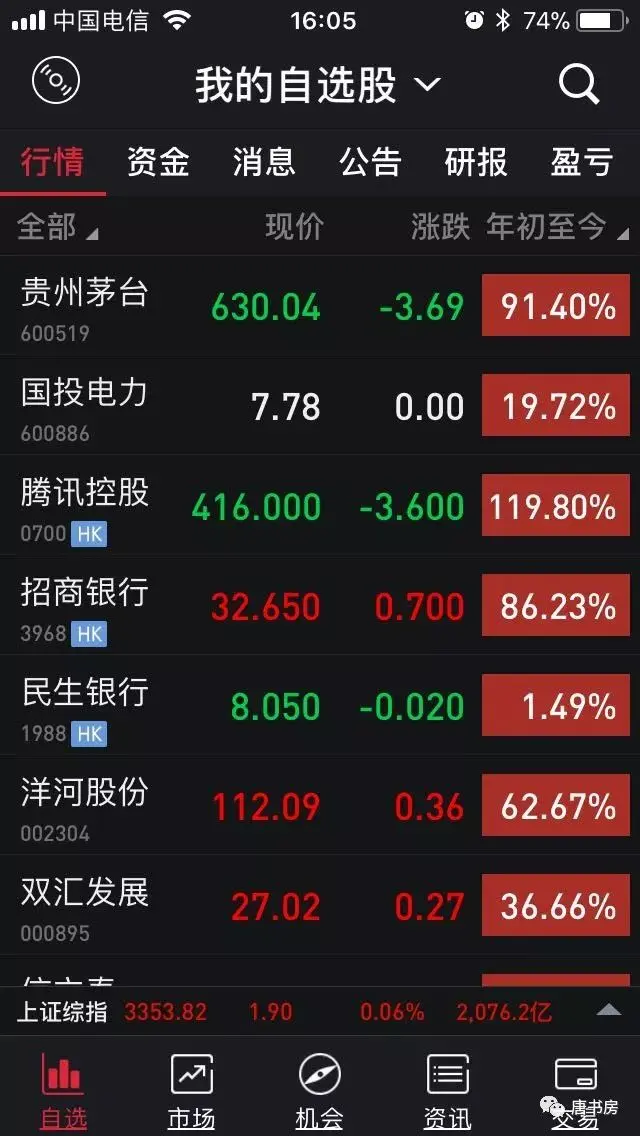Select the 研报 tab
Screen dimensions: 640x1136
pyautogui.click(x=476, y=162)
